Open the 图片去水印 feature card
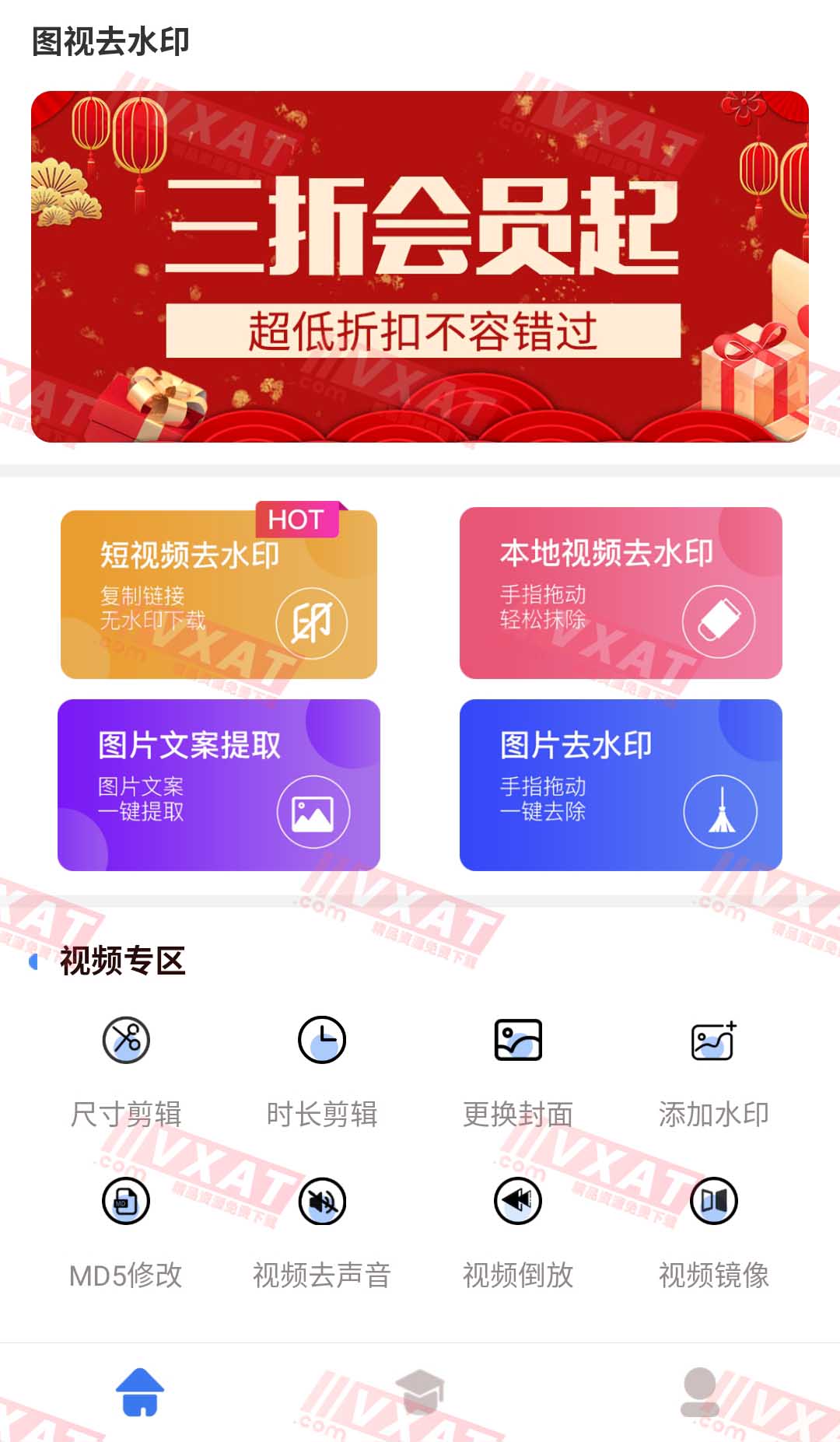Viewport: 840px width, 1442px height. [x=621, y=786]
